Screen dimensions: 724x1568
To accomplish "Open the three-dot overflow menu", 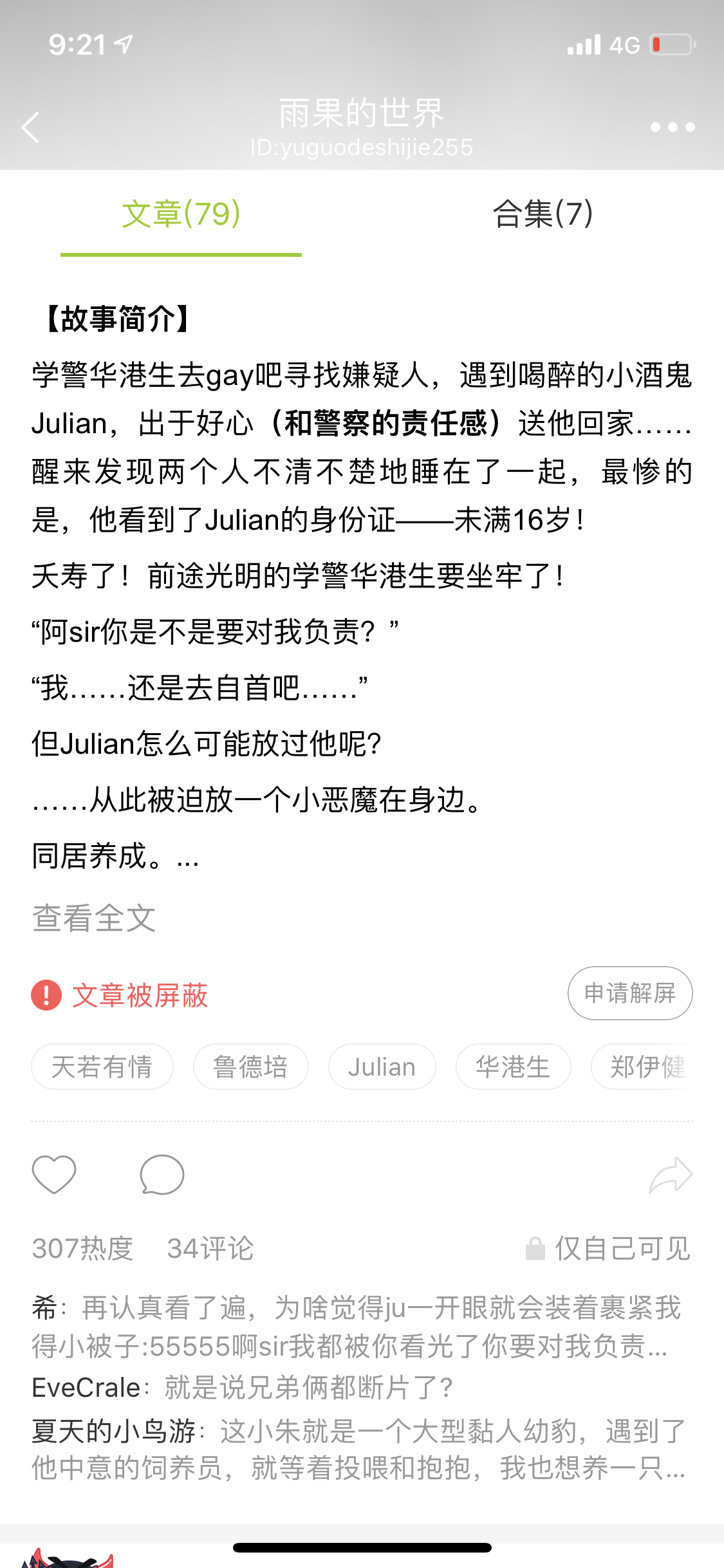I will coord(672,127).
